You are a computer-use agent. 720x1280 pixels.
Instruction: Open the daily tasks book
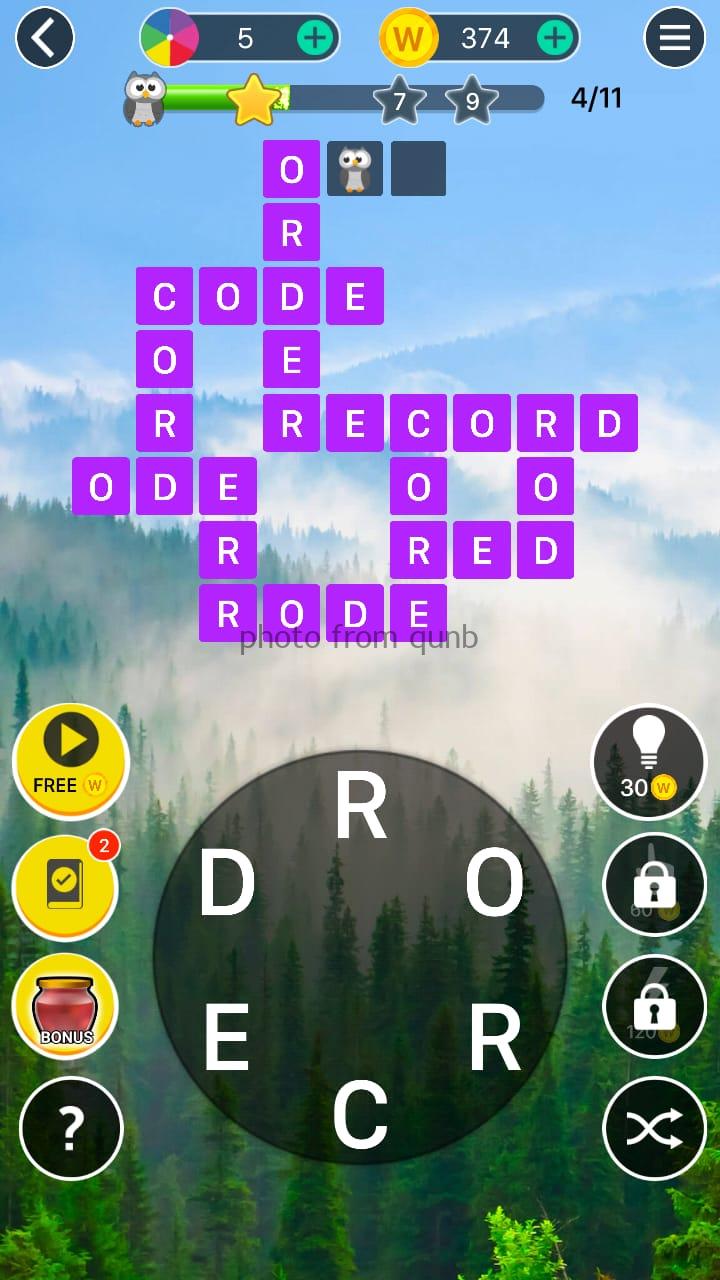click(x=65, y=885)
